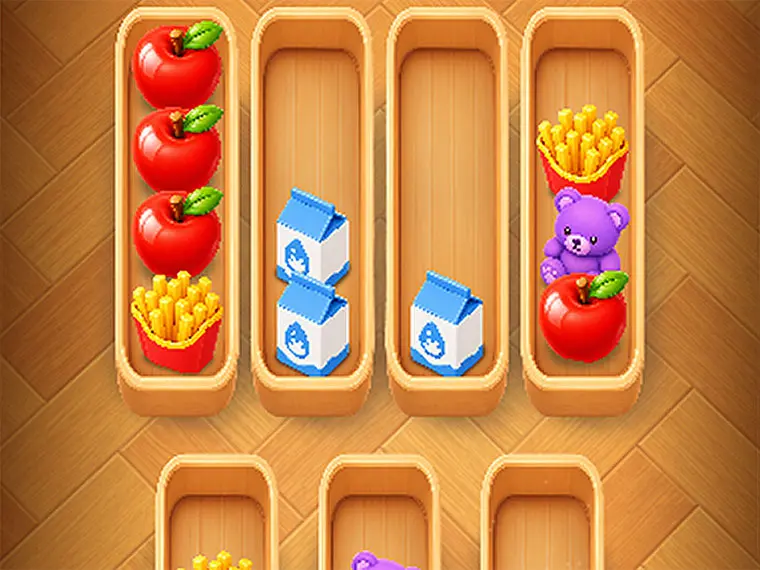
Task: Choose the tray with a single milk carton
Action: [447, 211]
